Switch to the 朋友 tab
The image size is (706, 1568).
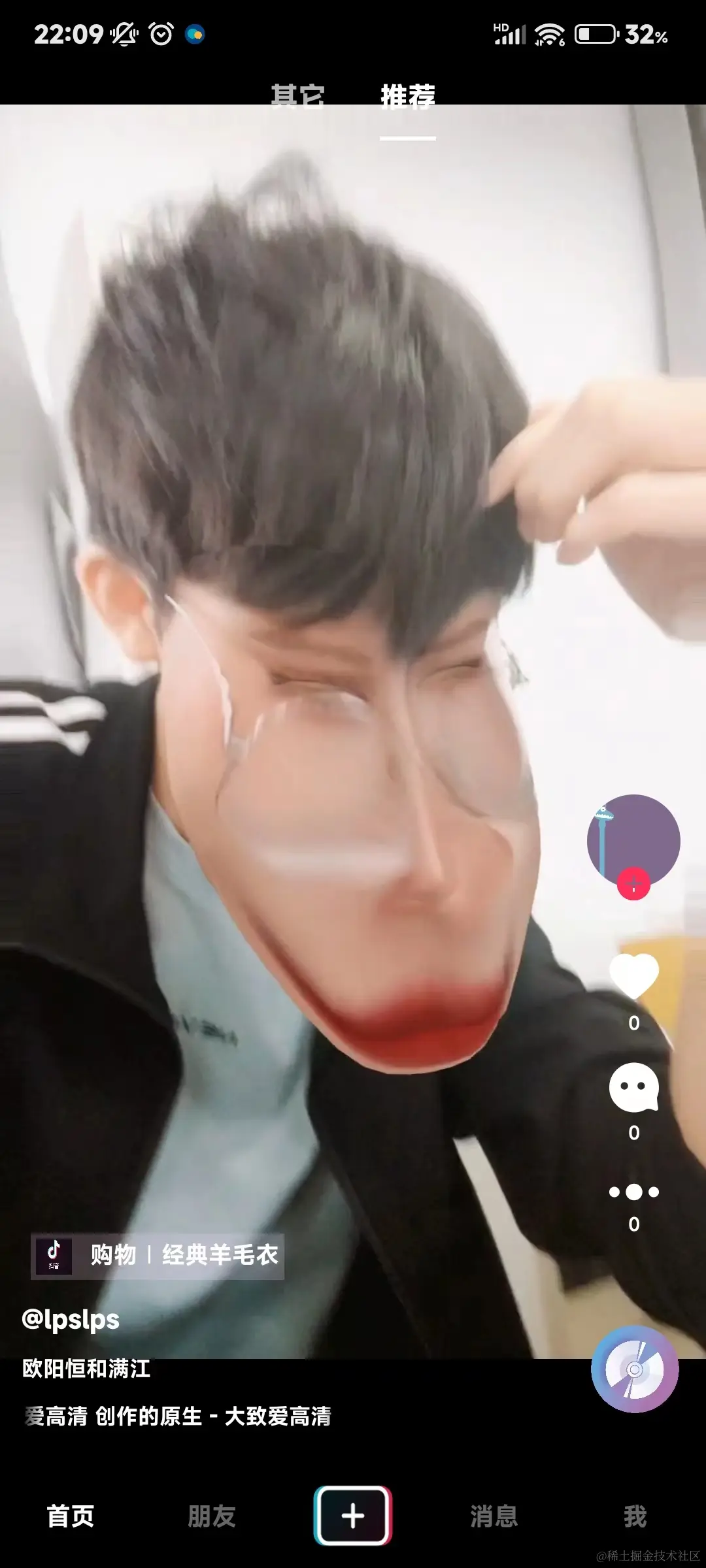tap(211, 1516)
